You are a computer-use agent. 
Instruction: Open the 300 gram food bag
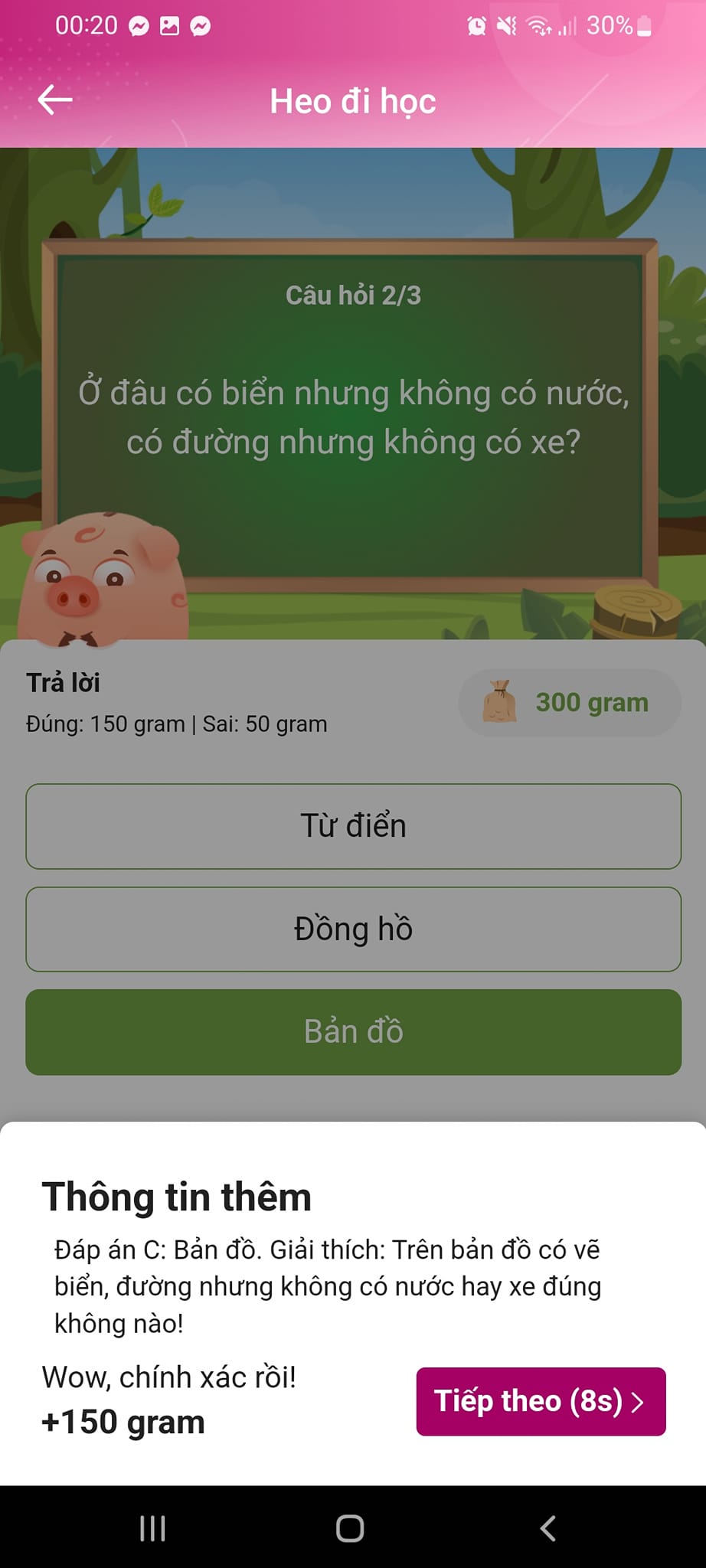tap(569, 702)
